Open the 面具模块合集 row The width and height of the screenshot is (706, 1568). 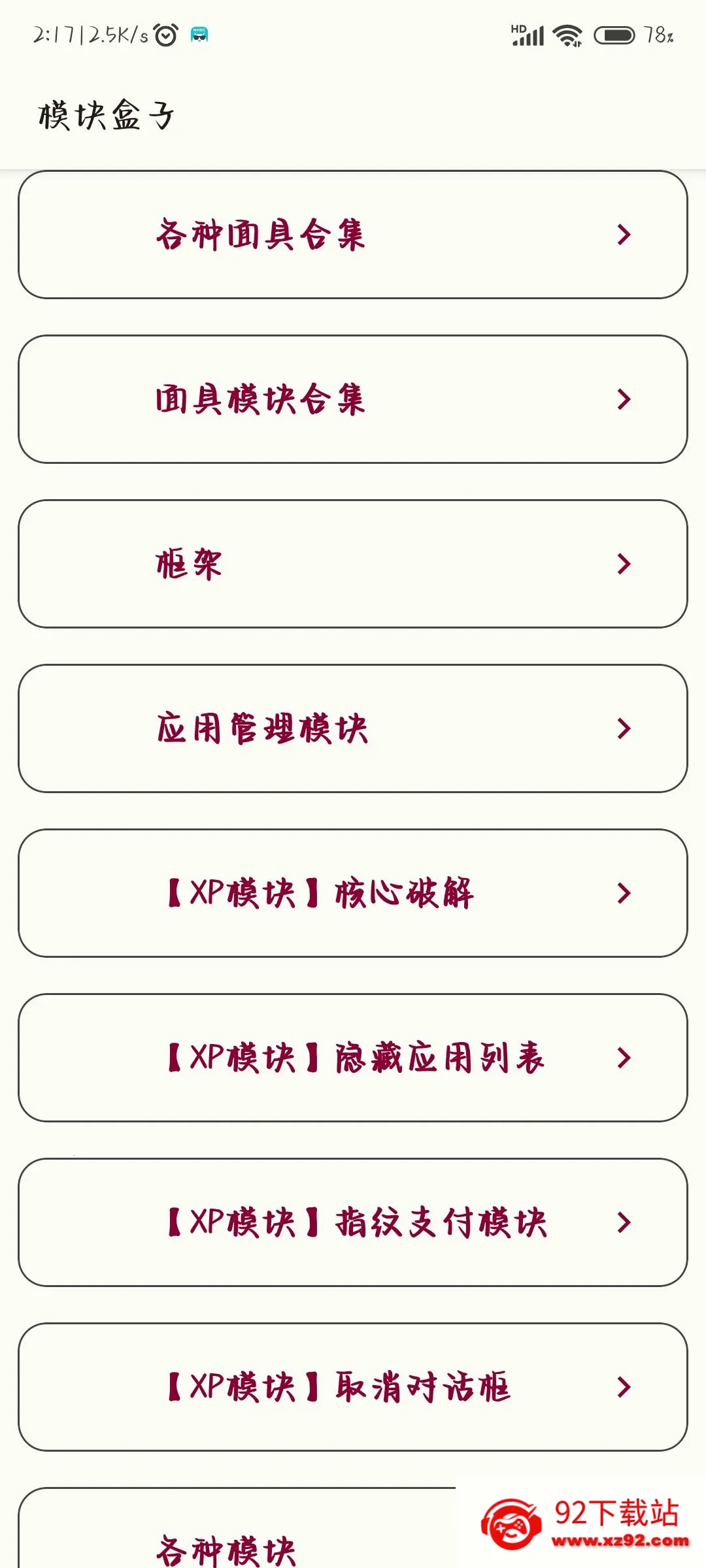353,399
